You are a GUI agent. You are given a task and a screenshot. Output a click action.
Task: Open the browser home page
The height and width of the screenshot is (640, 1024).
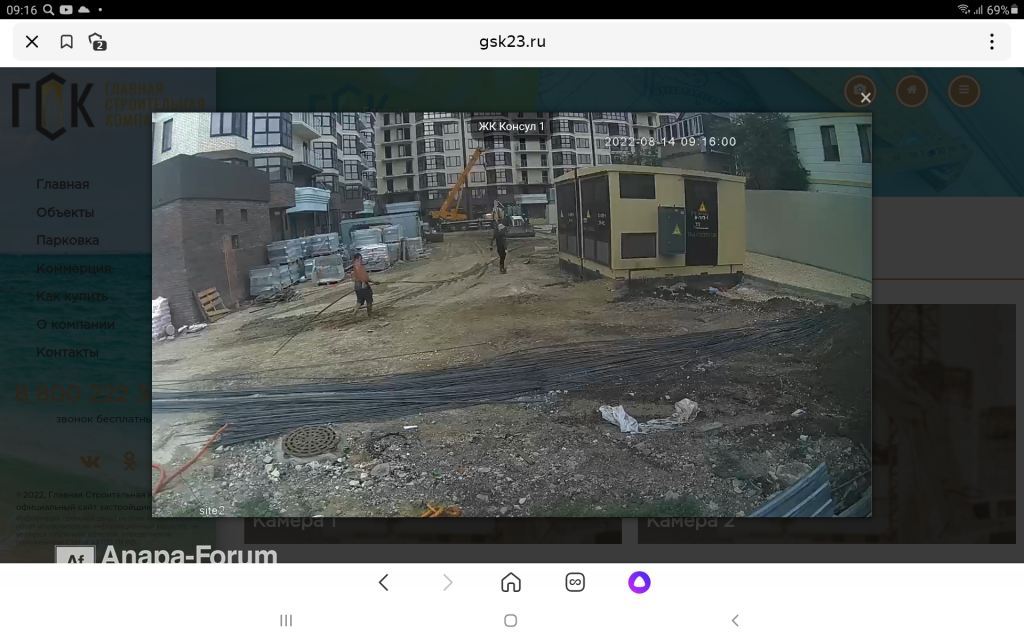coord(511,582)
